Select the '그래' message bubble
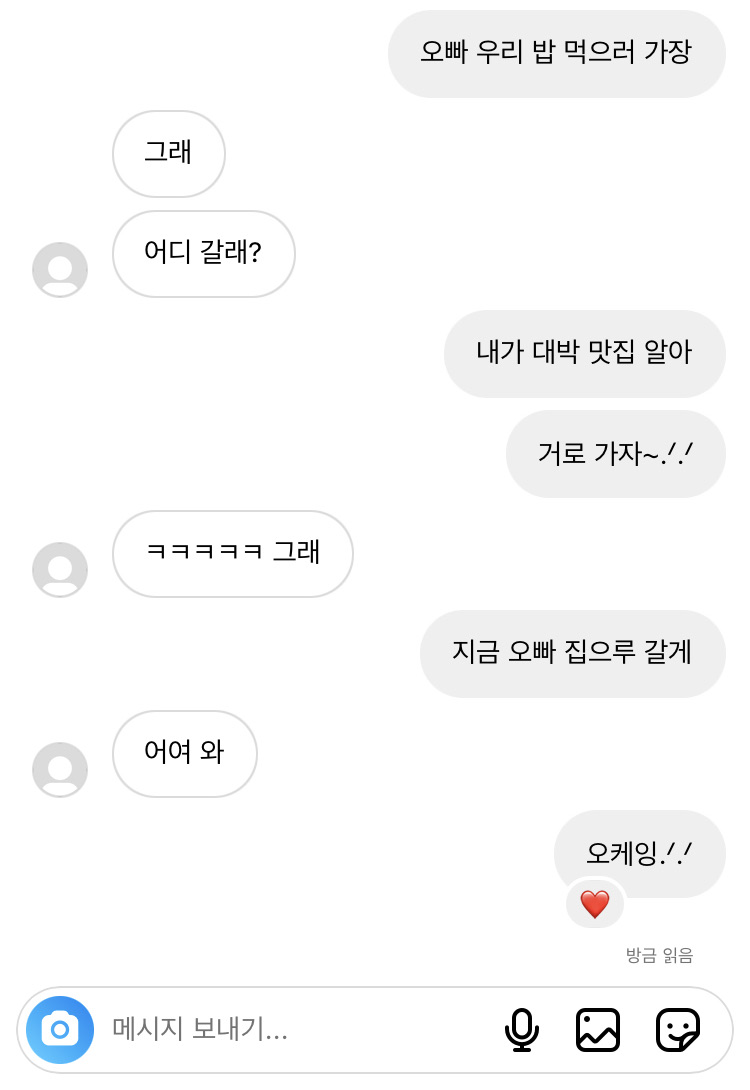Viewport: 750px width, 1090px height. coord(168,154)
